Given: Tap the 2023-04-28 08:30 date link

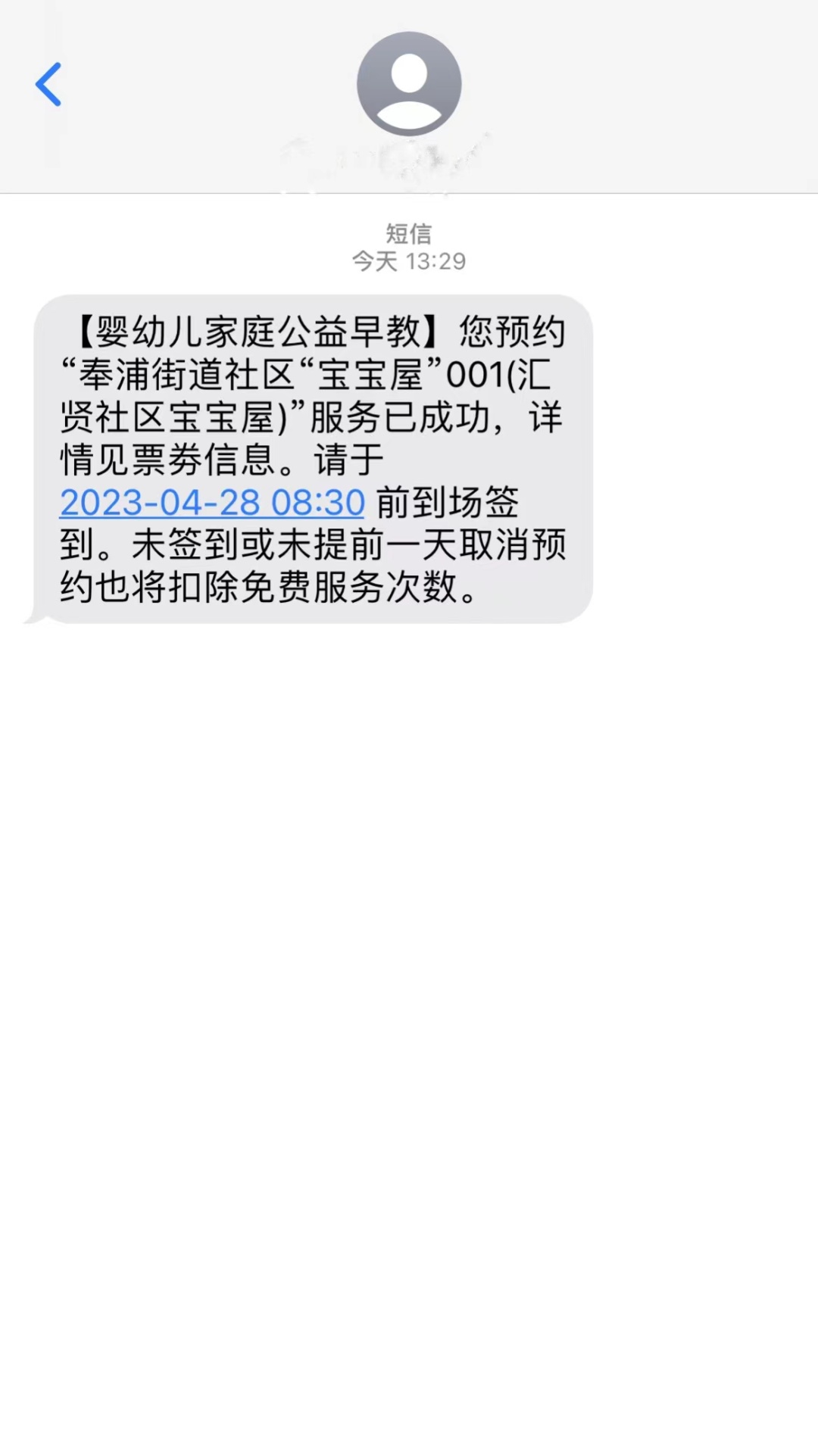Looking at the screenshot, I should (x=213, y=503).
